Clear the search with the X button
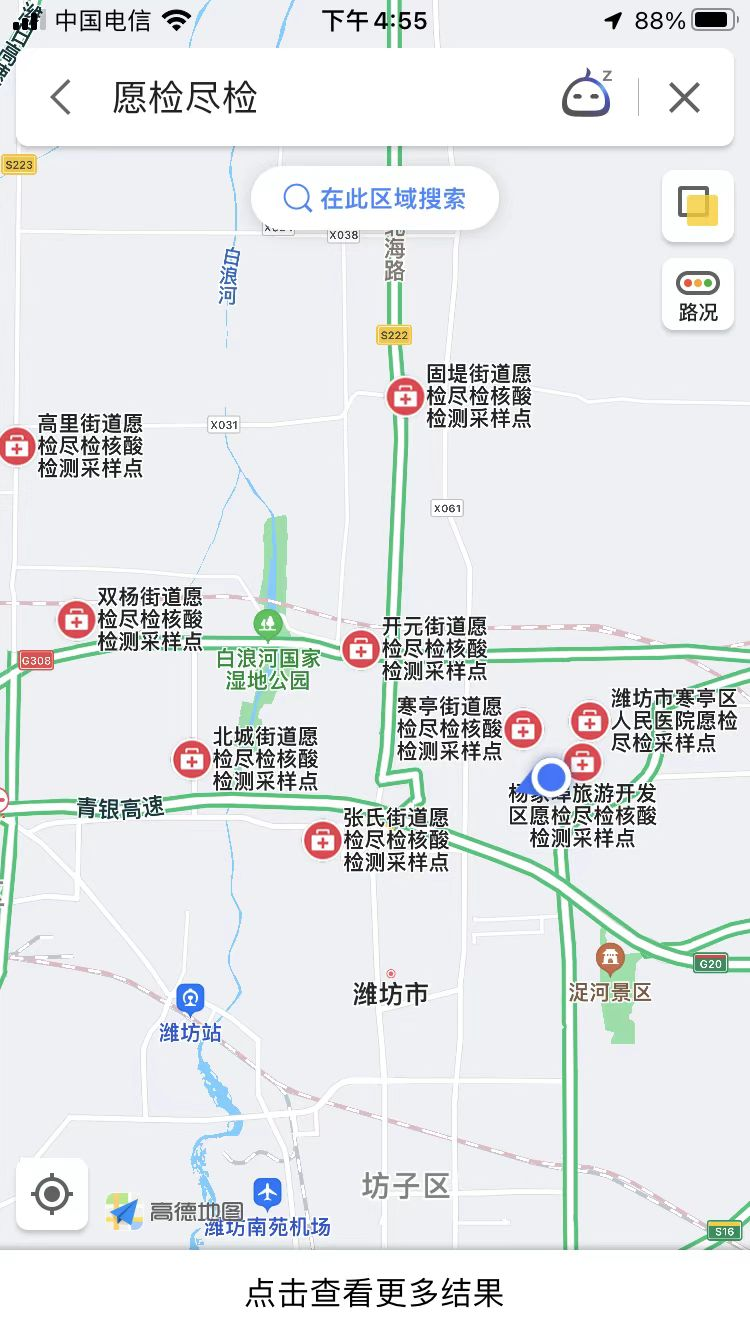 [685, 98]
